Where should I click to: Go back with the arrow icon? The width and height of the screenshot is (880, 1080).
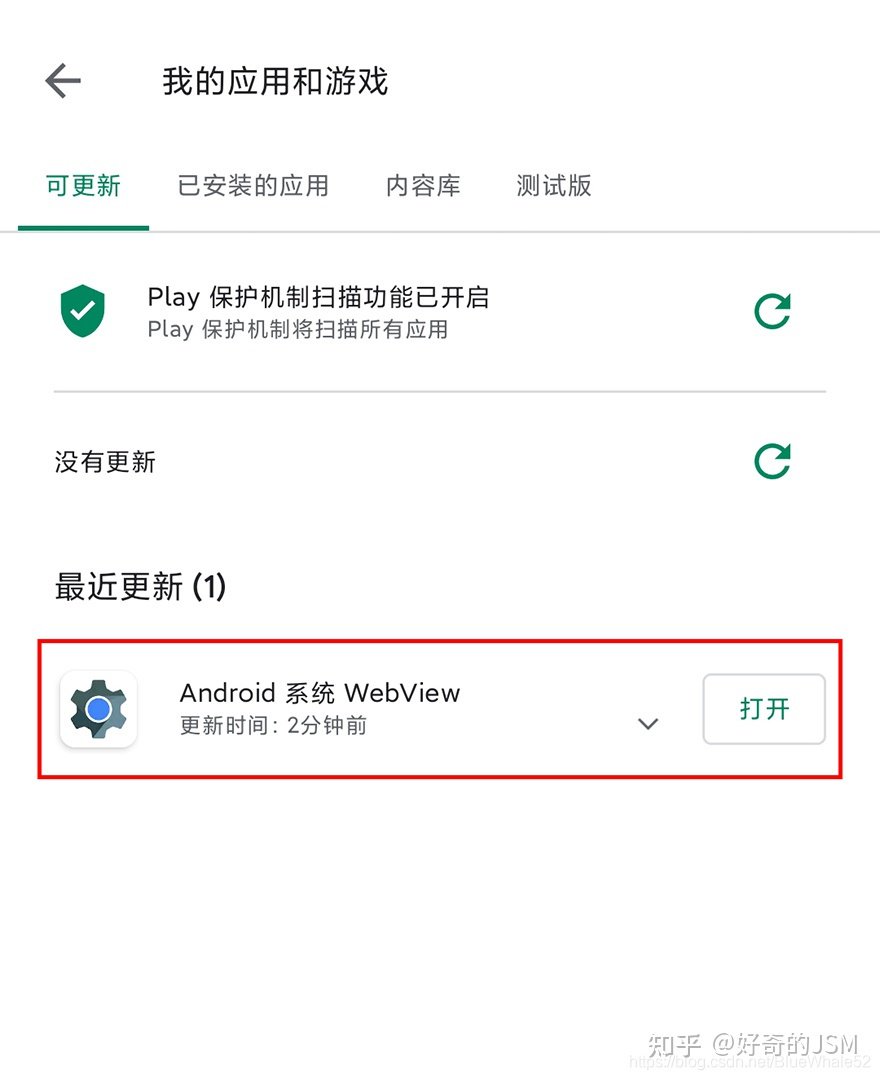coord(62,81)
